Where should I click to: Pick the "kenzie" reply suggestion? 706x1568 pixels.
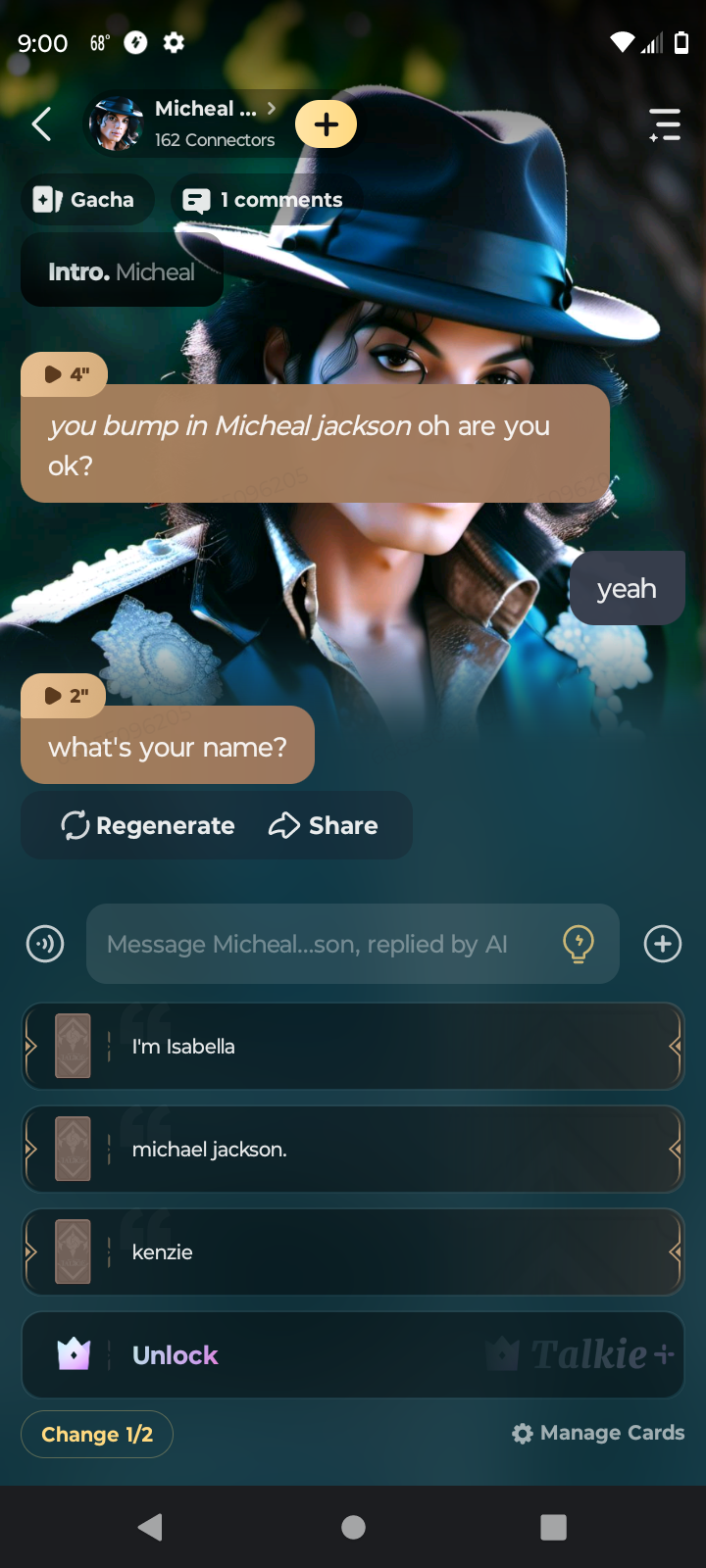(x=353, y=1251)
